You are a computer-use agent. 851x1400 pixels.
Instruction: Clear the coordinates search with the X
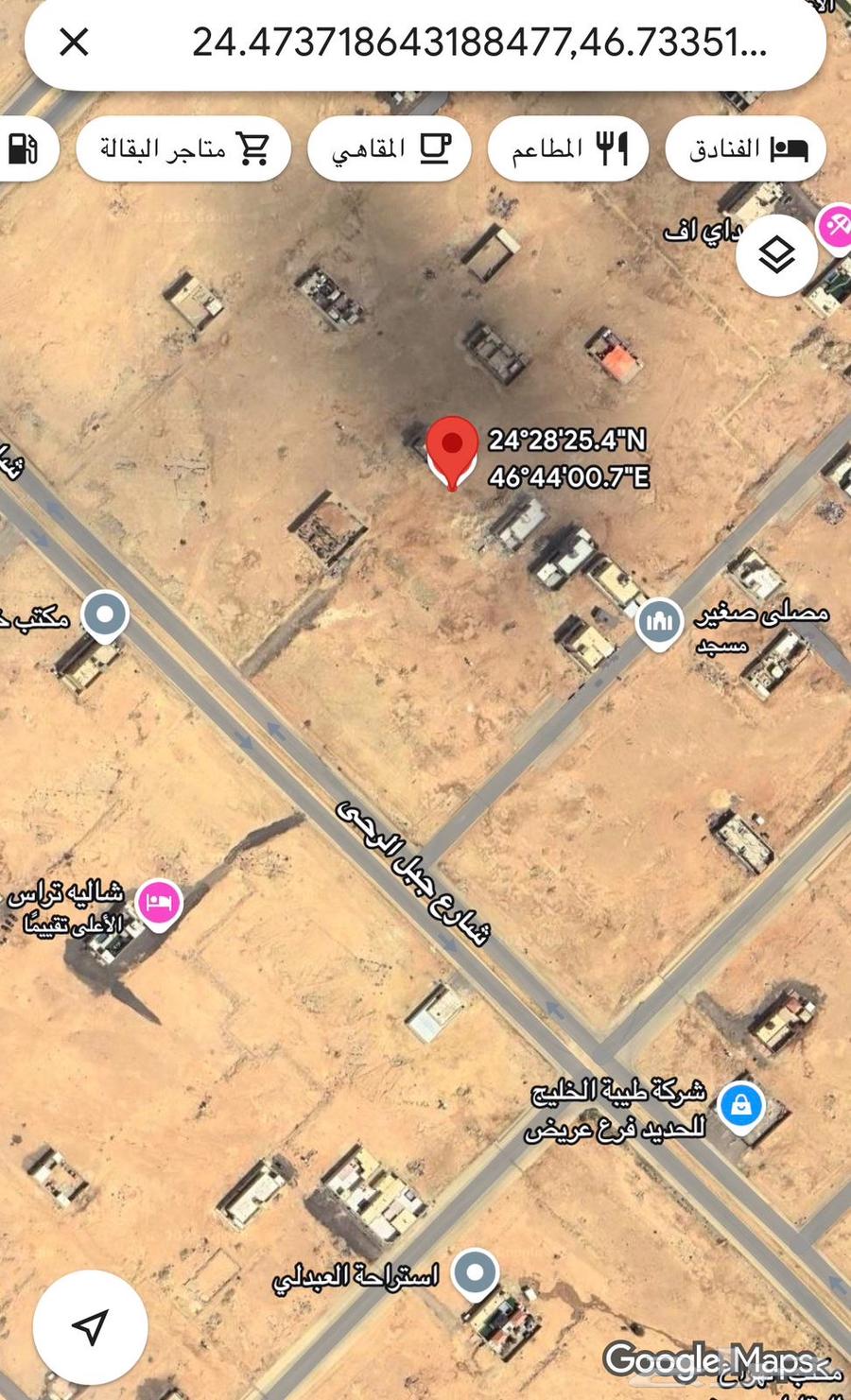click(x=74, y=43)
